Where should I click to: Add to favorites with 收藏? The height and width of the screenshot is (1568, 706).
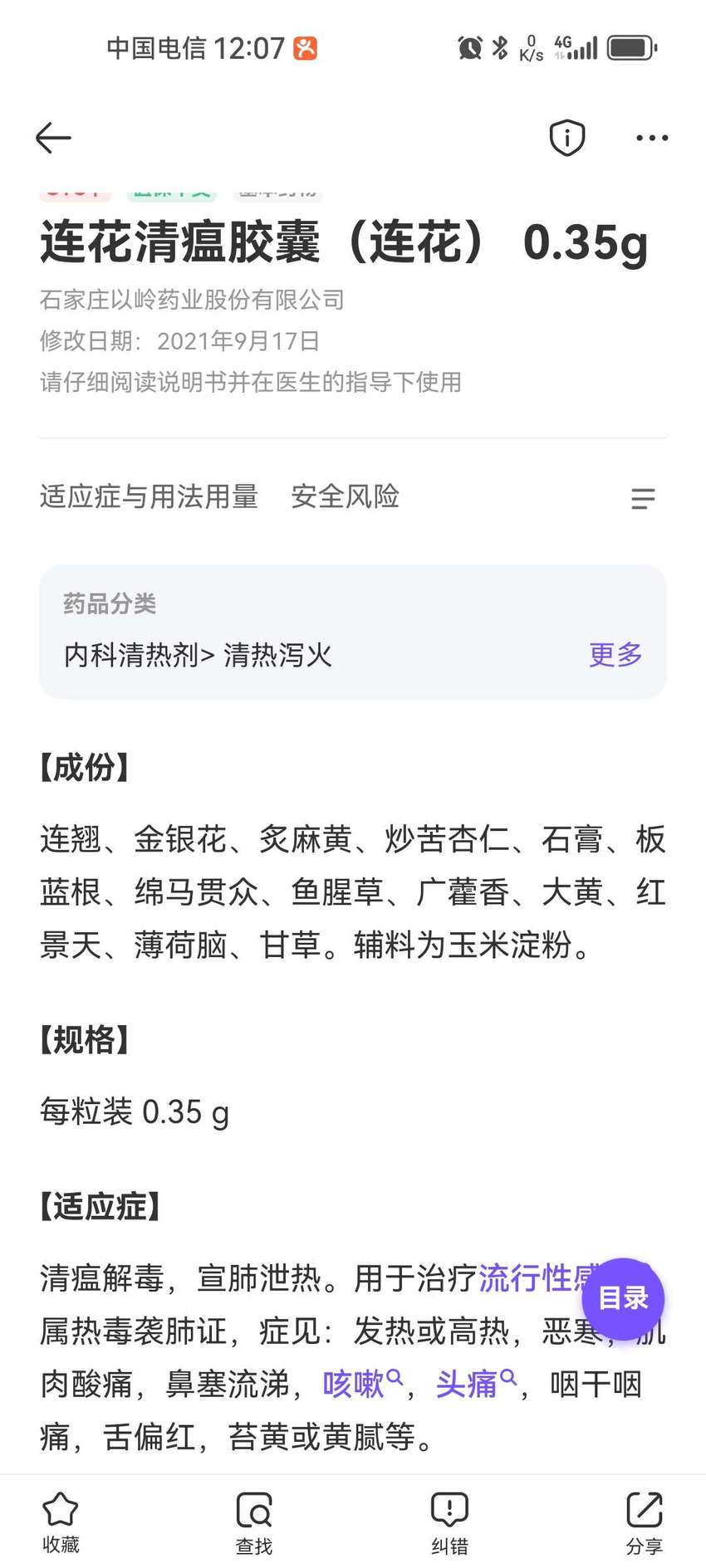pyautogui.click(x=61, y=1522)
